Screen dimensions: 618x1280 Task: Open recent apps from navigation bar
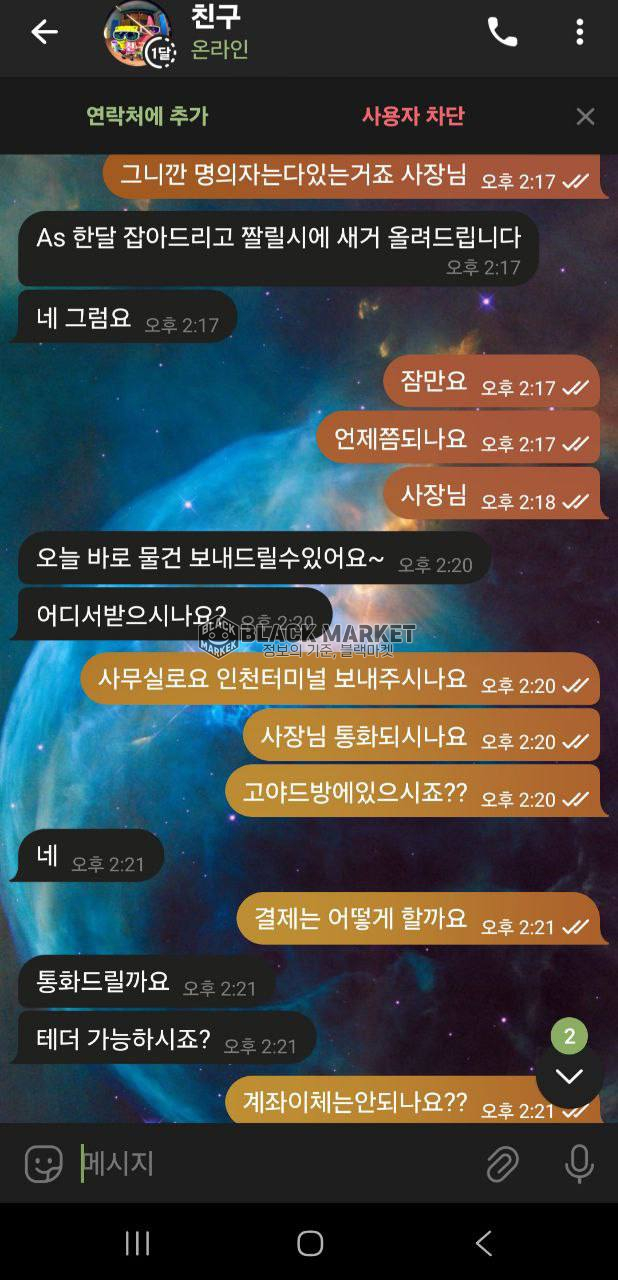(137, 1243)
